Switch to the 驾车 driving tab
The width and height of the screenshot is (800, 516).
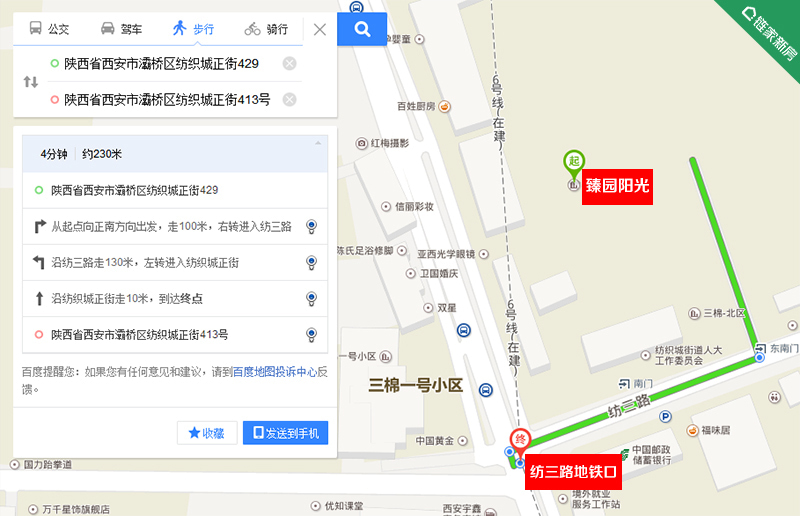[x=123, y=29]
